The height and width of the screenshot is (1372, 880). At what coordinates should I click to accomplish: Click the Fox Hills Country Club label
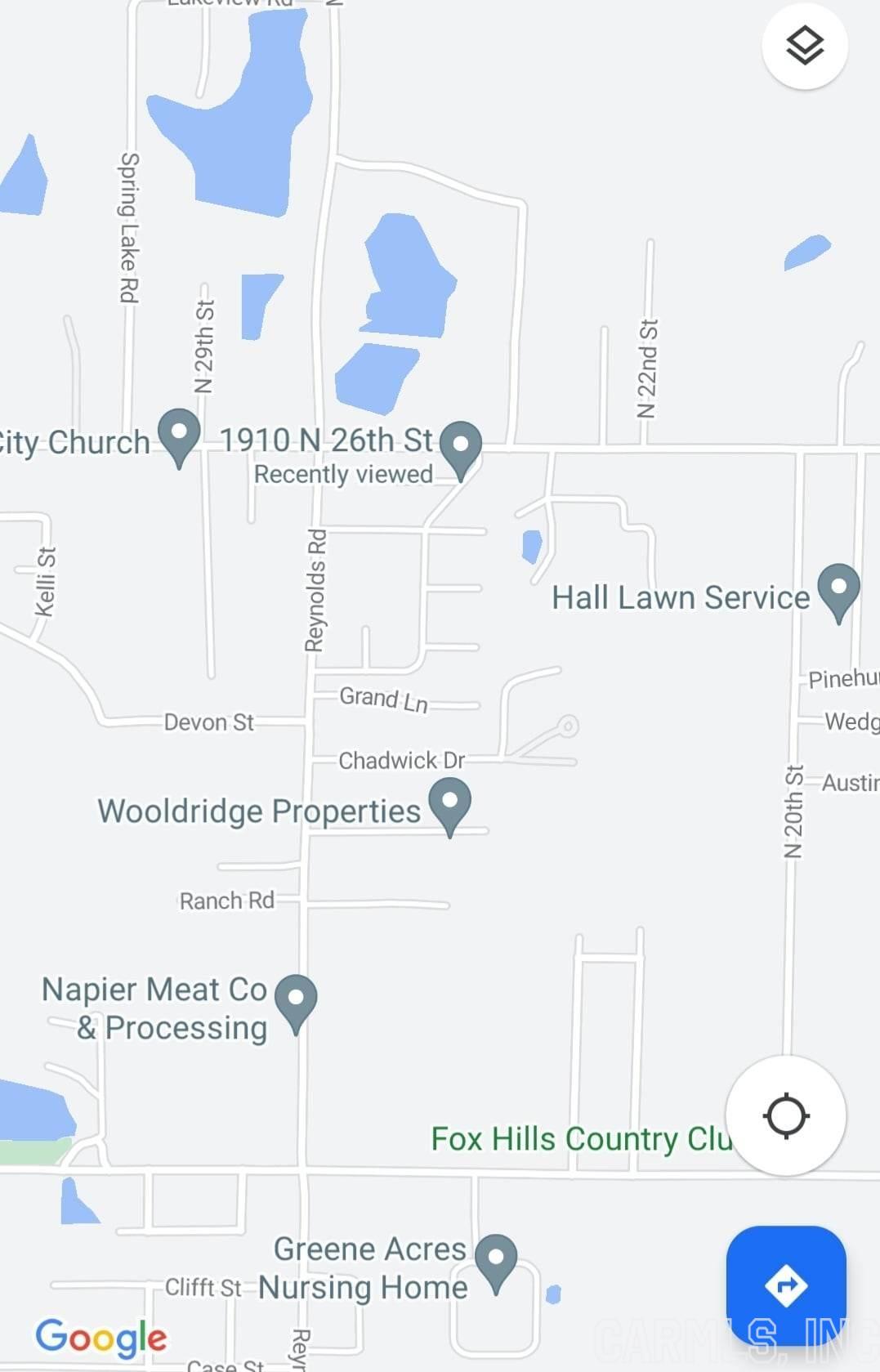tap(585, 1138)
